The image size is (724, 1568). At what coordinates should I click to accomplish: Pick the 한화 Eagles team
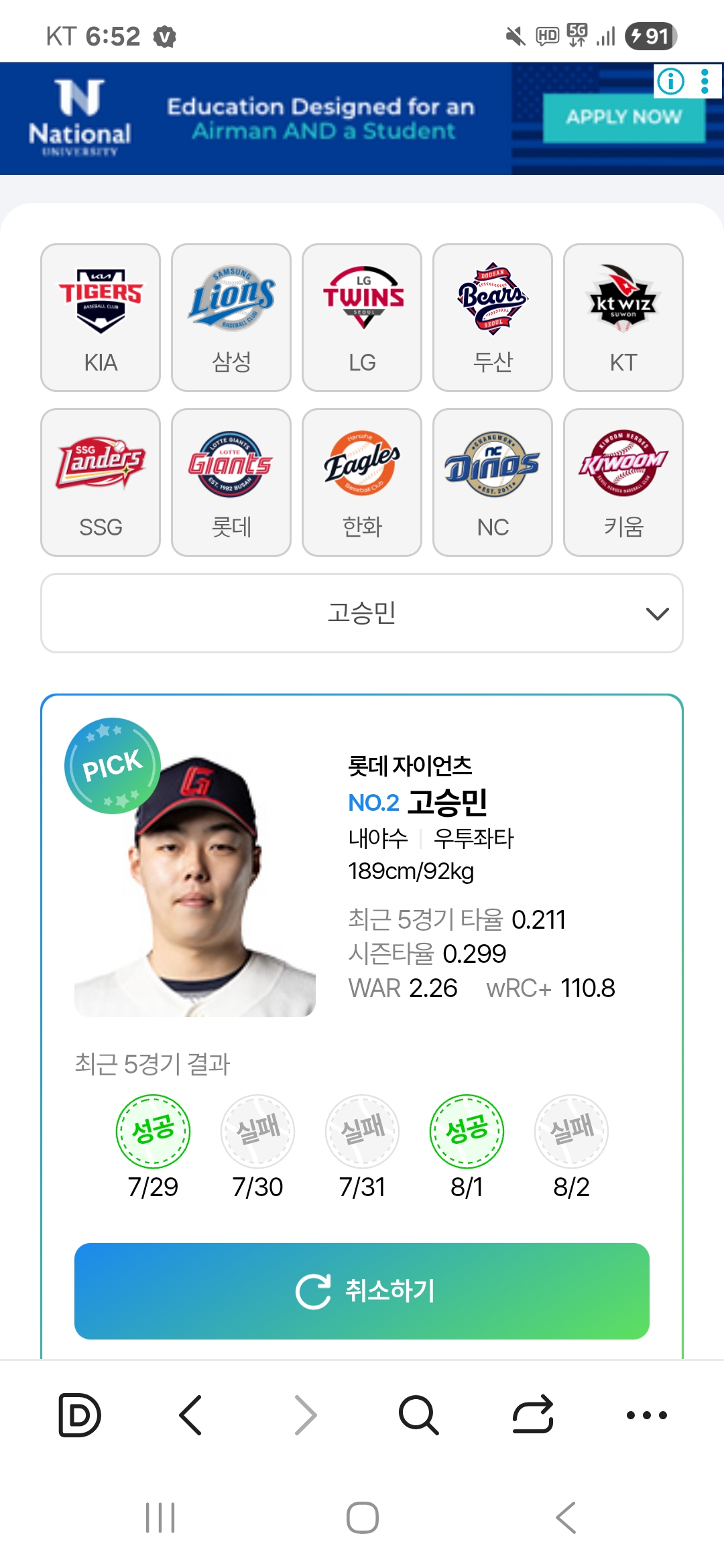[x=362, y=482]
